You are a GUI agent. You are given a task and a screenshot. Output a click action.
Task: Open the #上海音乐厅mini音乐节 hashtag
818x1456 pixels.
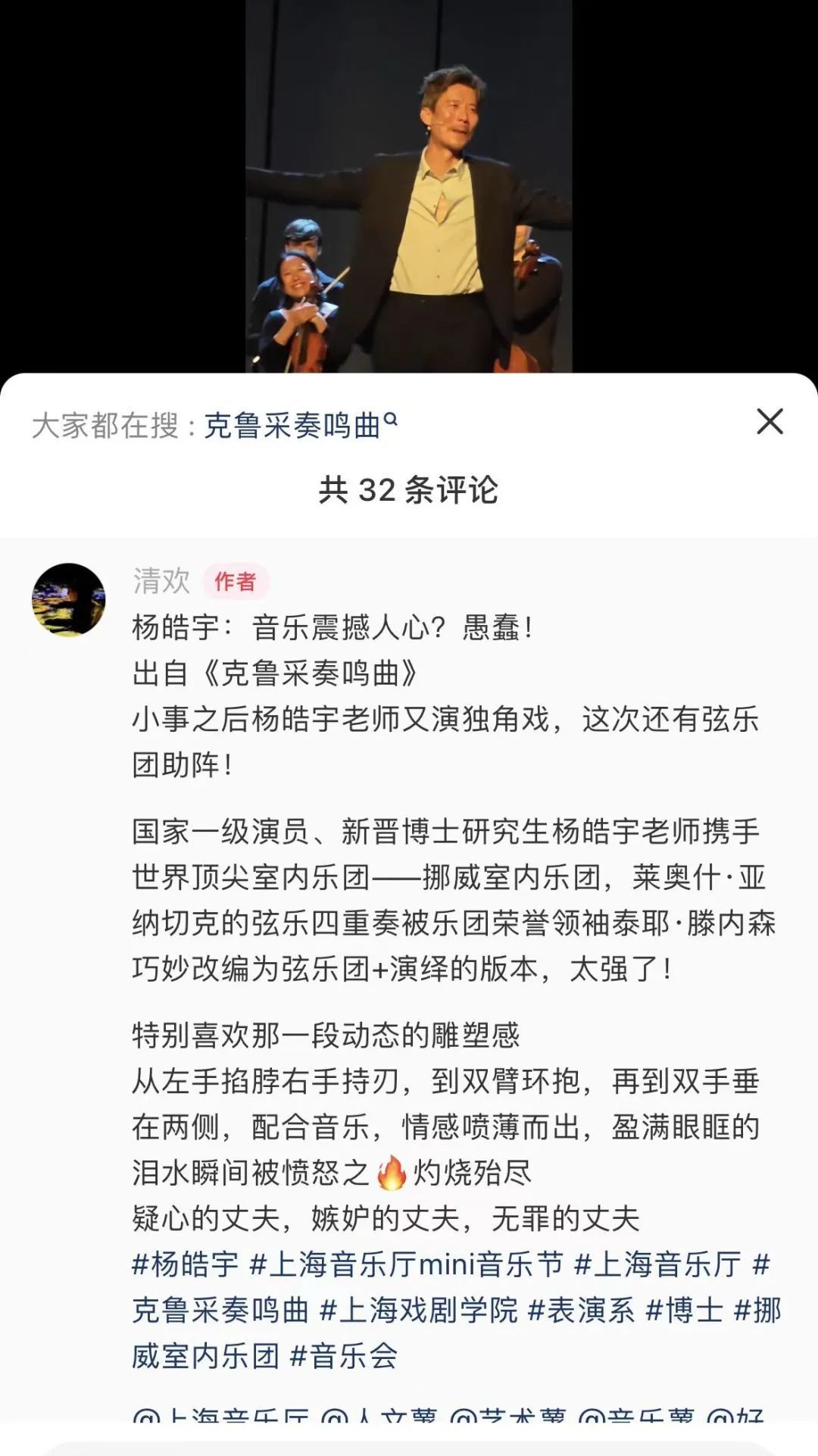(x=406, y=1264)
